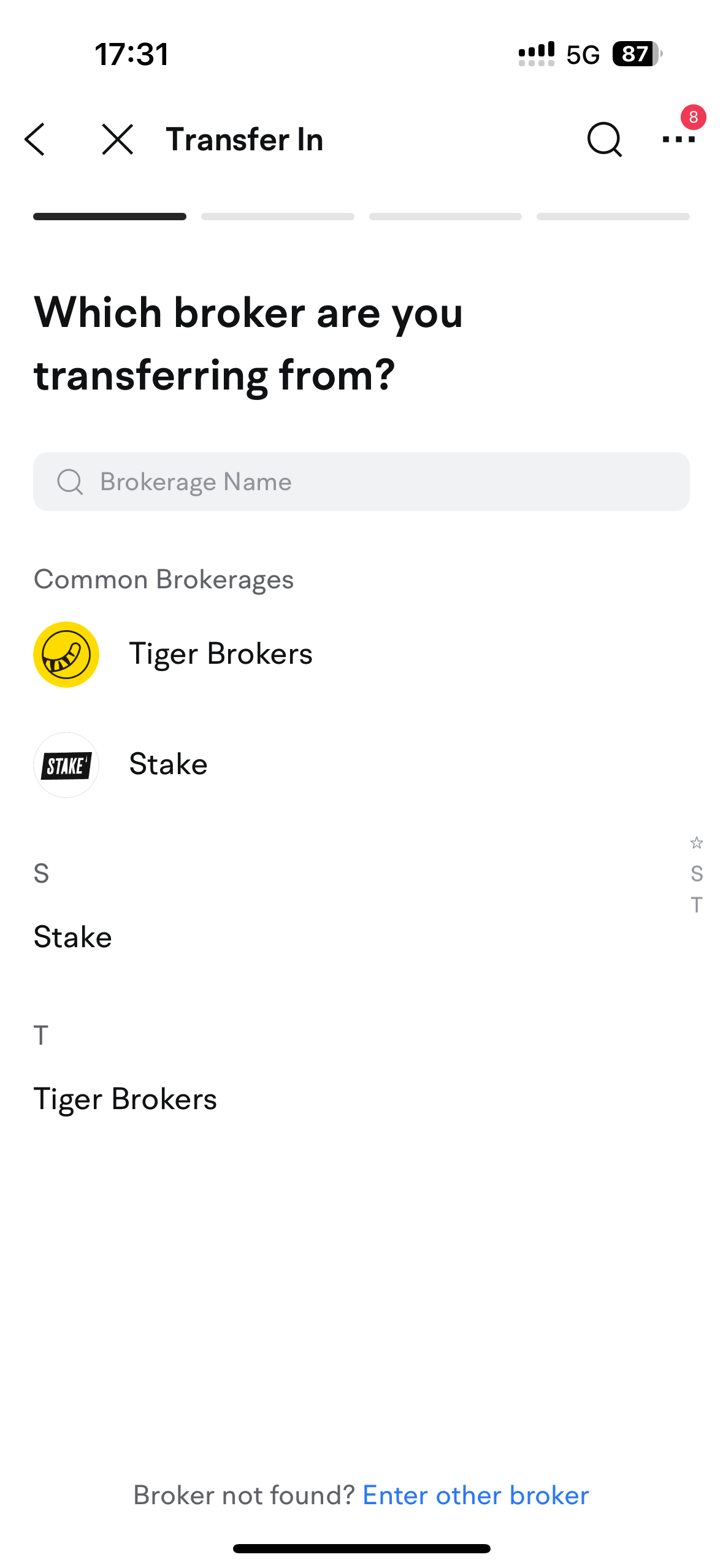The height and width of the screenshot is (1568, 723).
Task: Jump to letter T in the index
Action: coord(697,905)
